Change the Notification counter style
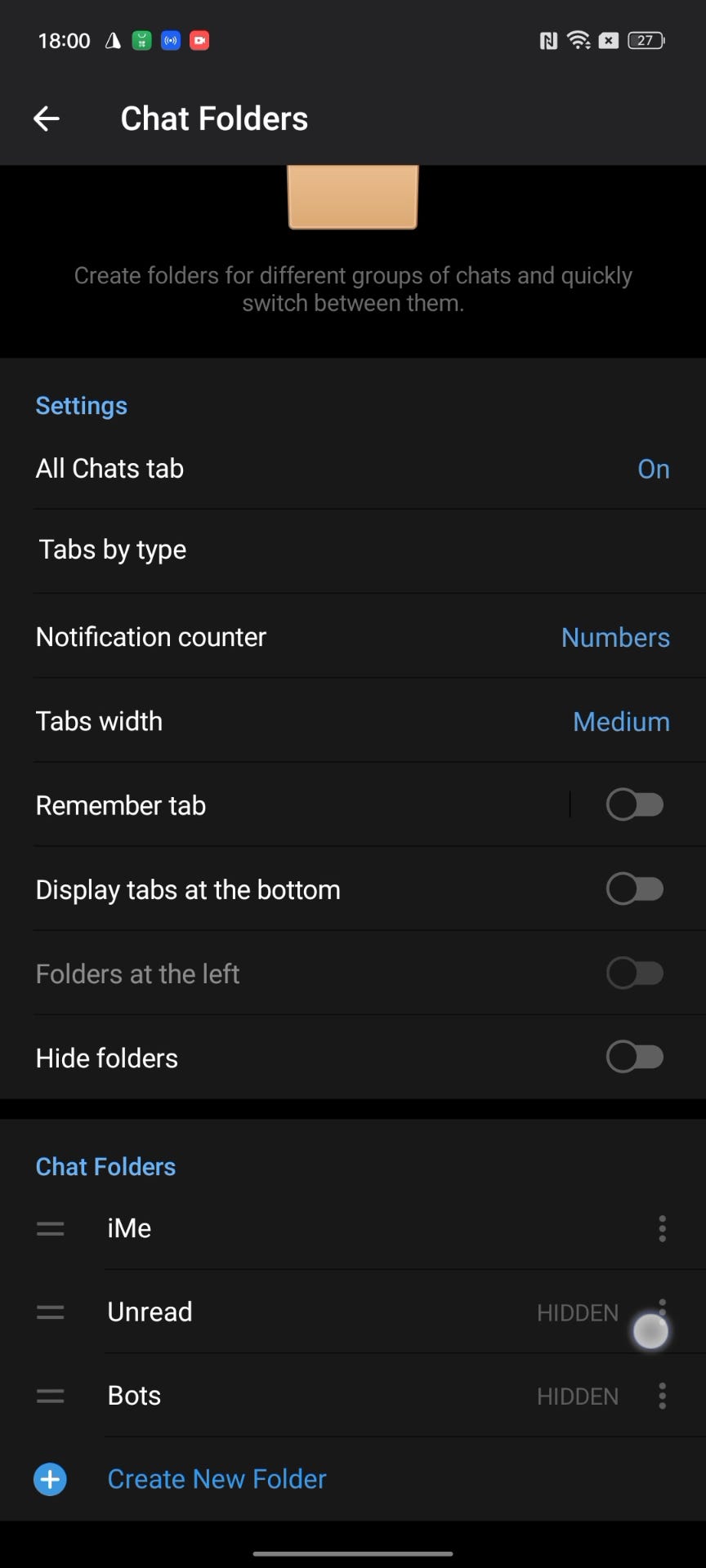The width and height of the screenshot is (706, 1568). [353, 637]
